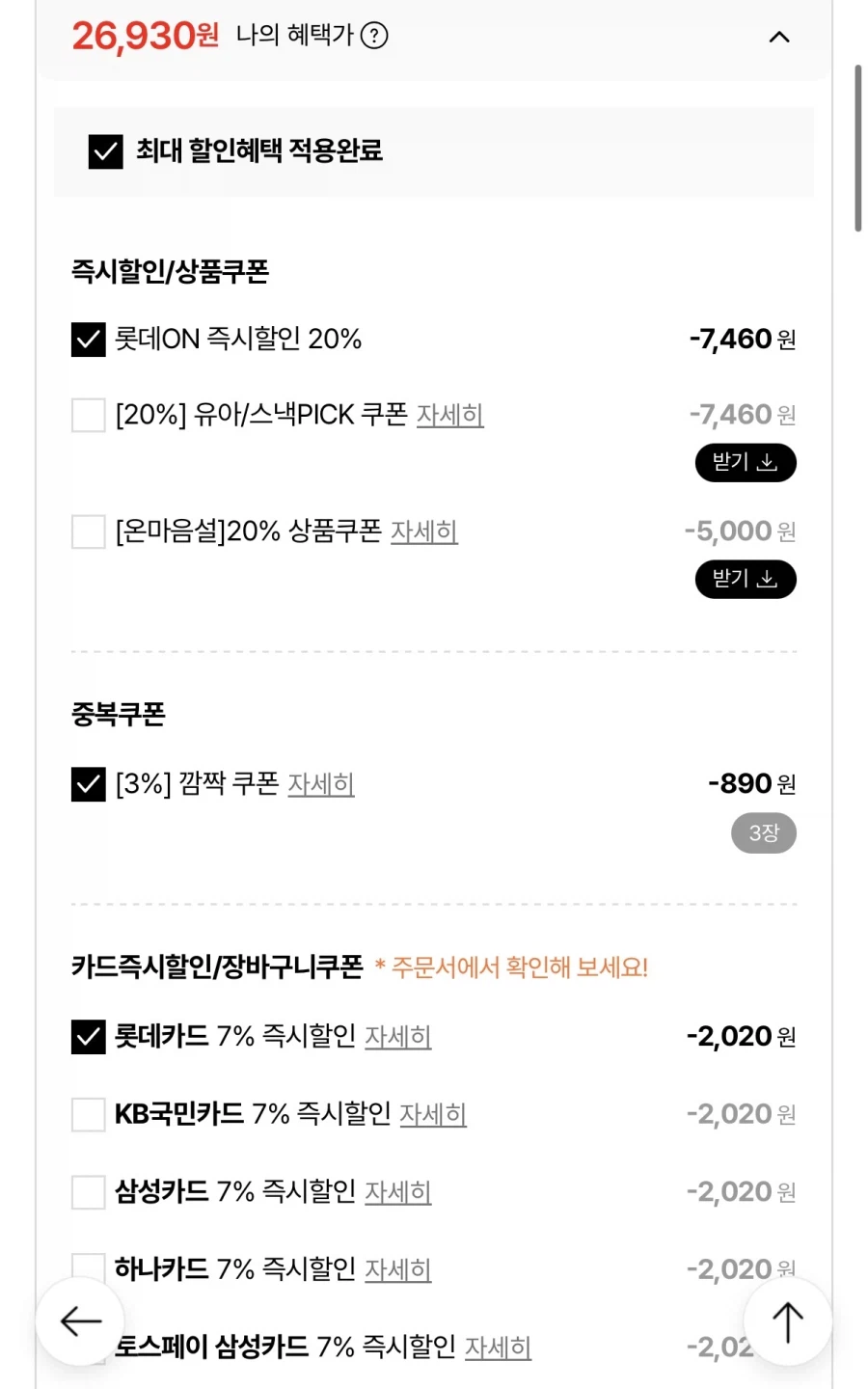
Task: Uncheck the [3%] 깜짝 쿠폰
Action: point(87,784)
